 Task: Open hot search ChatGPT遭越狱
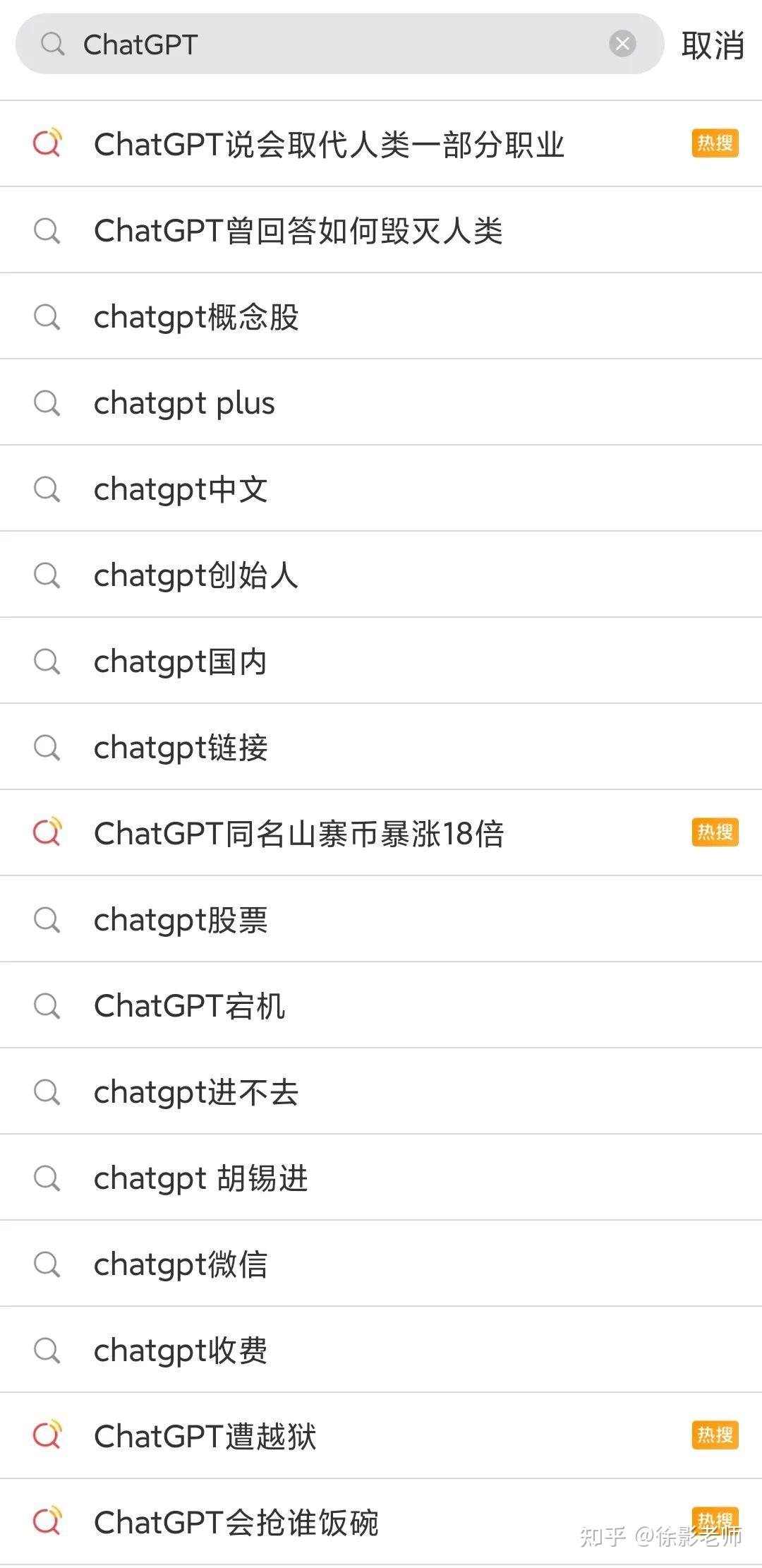[x=205, y=1437]
